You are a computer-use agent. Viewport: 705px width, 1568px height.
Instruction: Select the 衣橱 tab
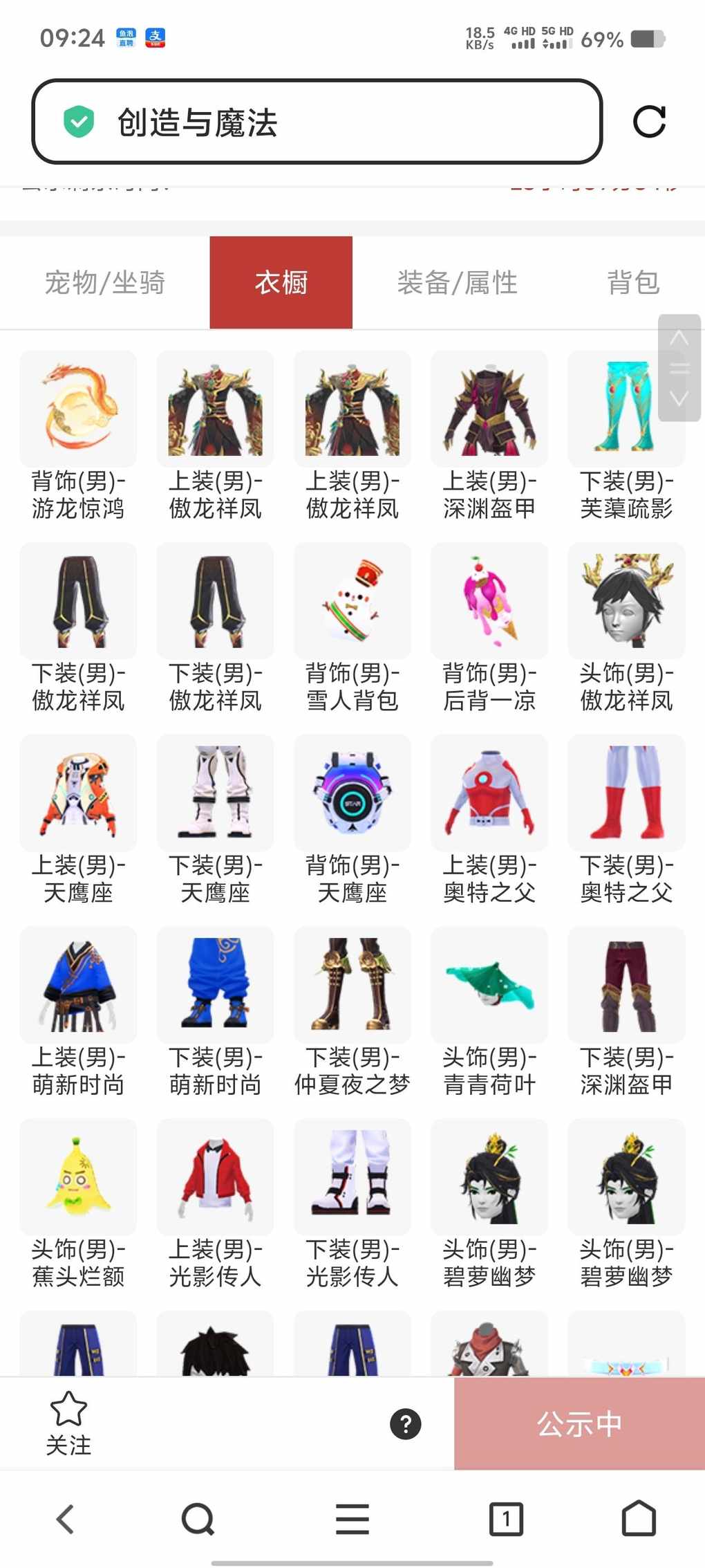(281, 283)
